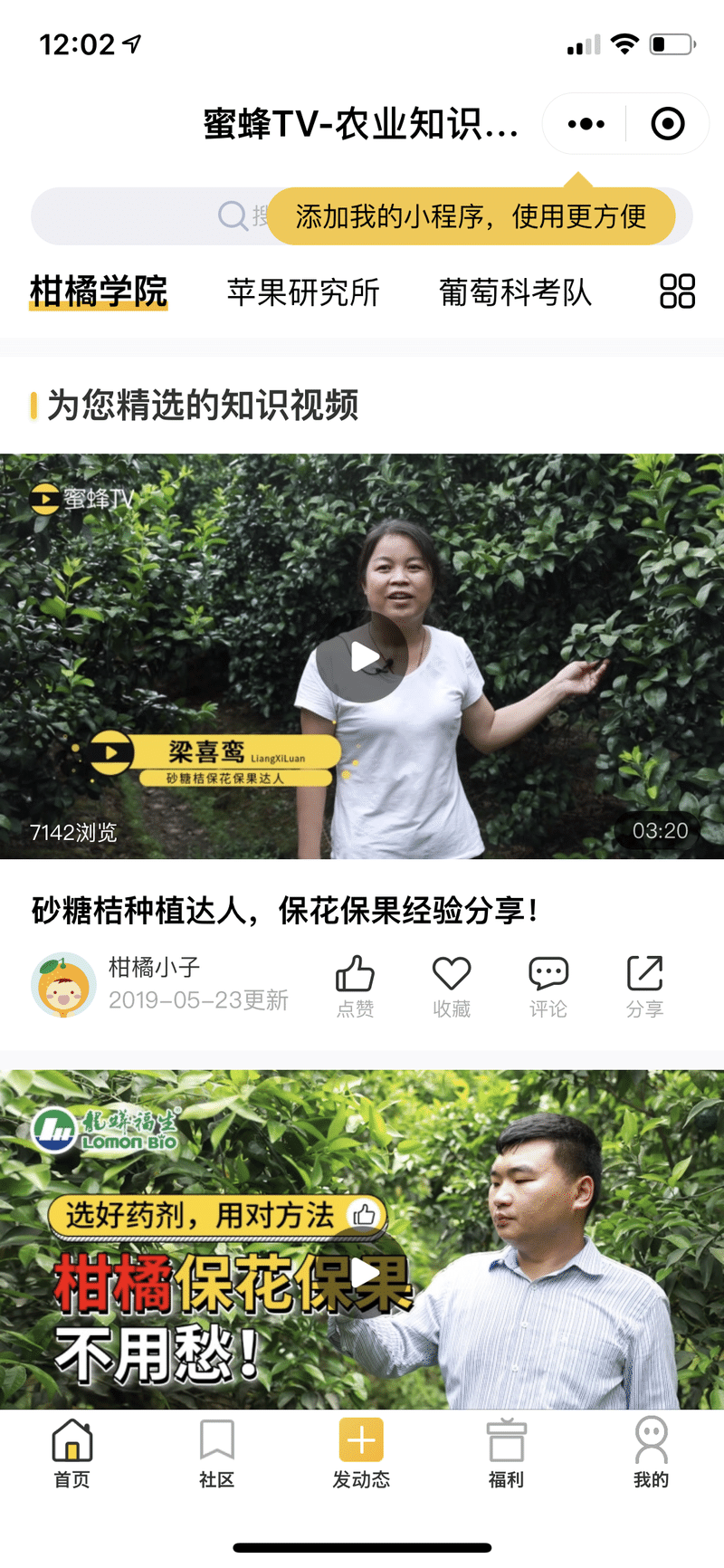
Task: Switch to the 葡萄科考队 tab
Action: [516, 292]
